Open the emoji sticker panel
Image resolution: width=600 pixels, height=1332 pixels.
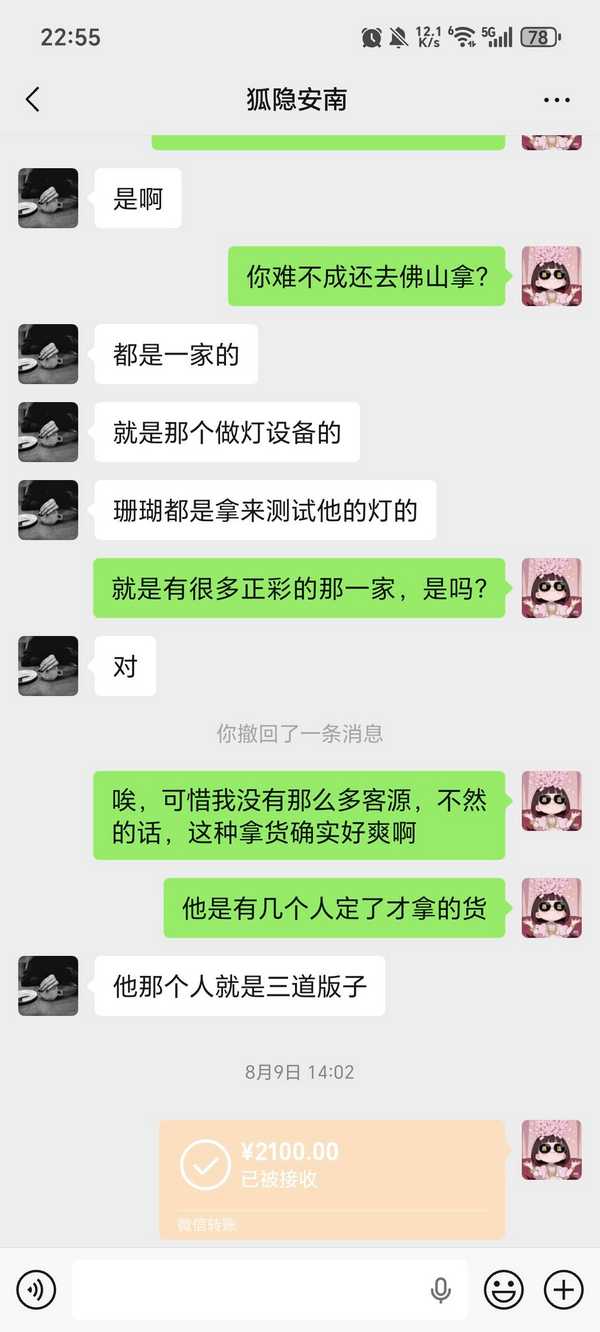[503, 1290]
